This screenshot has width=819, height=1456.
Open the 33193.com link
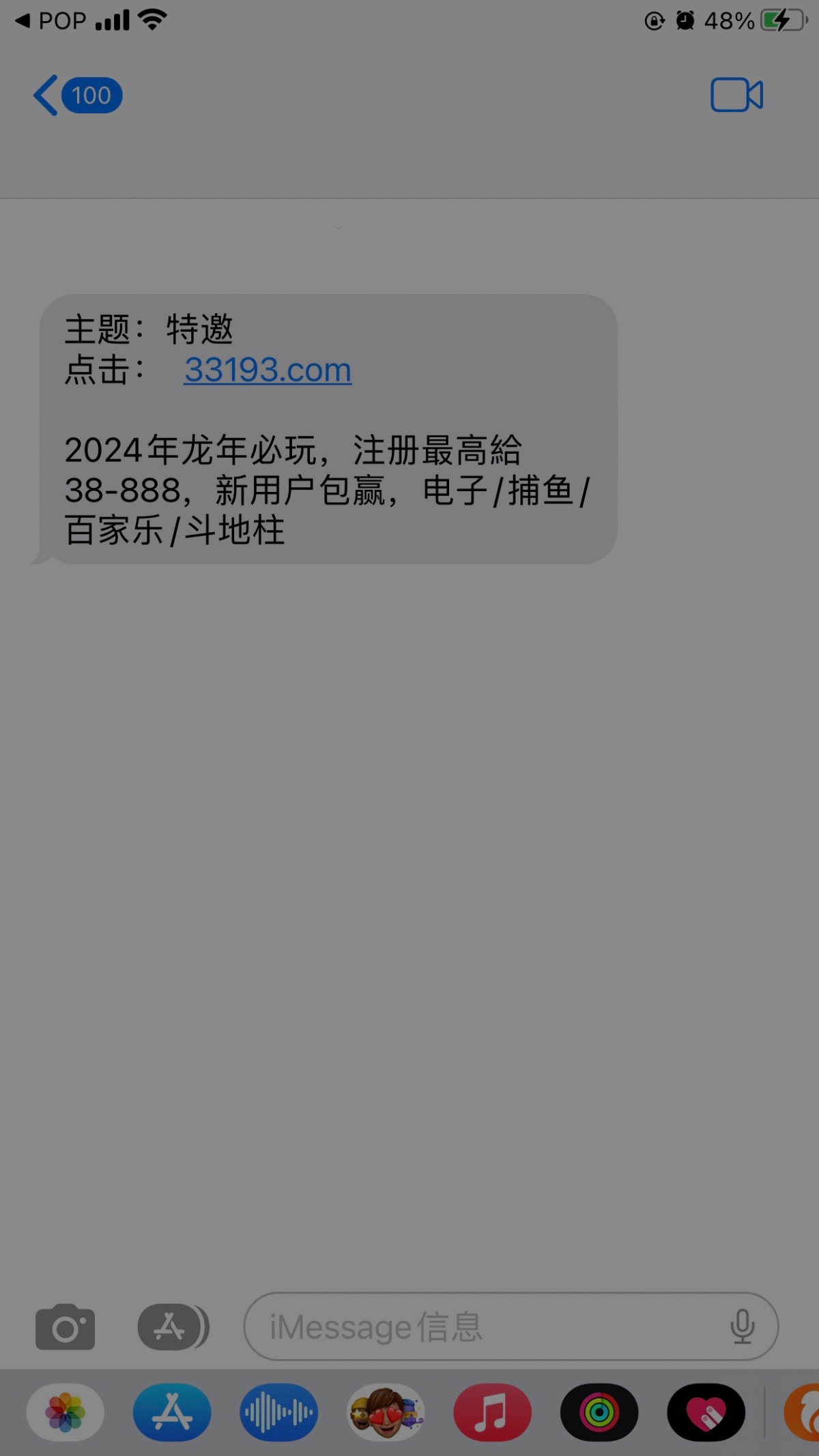(x=268, y=370)
